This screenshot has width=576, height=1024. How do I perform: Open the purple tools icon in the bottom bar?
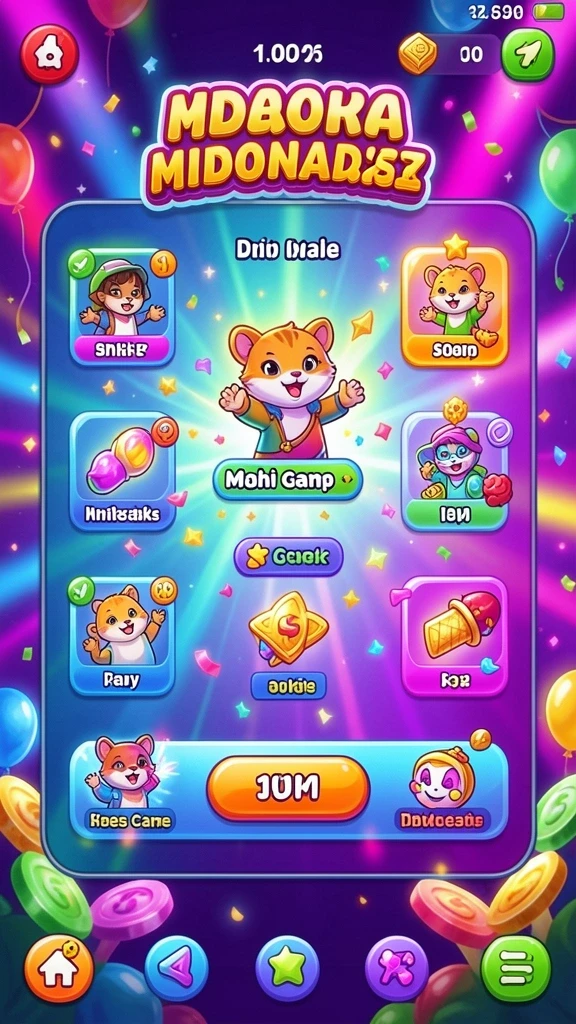click(396, 968)
